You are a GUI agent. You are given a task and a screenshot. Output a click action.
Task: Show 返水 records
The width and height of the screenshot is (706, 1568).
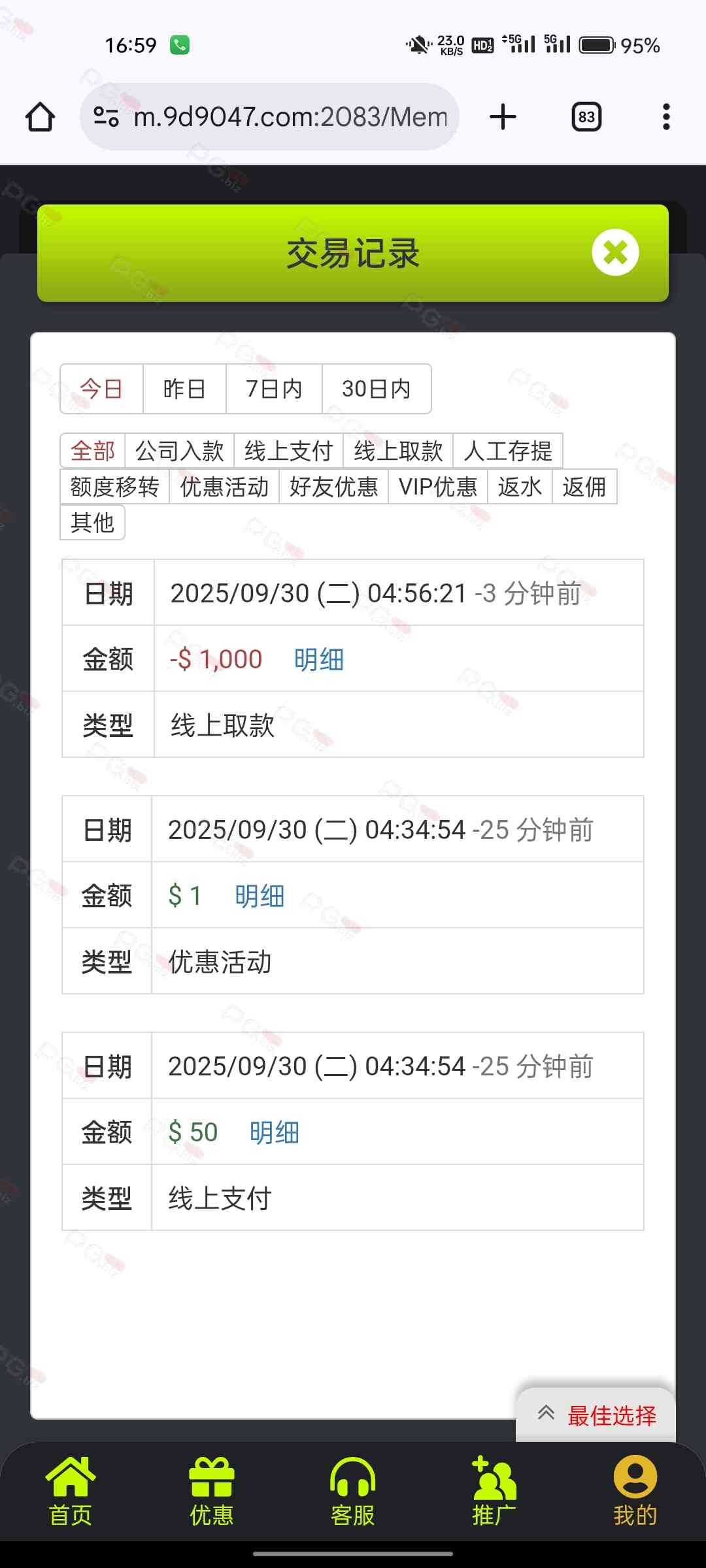[x=520, y=487]
